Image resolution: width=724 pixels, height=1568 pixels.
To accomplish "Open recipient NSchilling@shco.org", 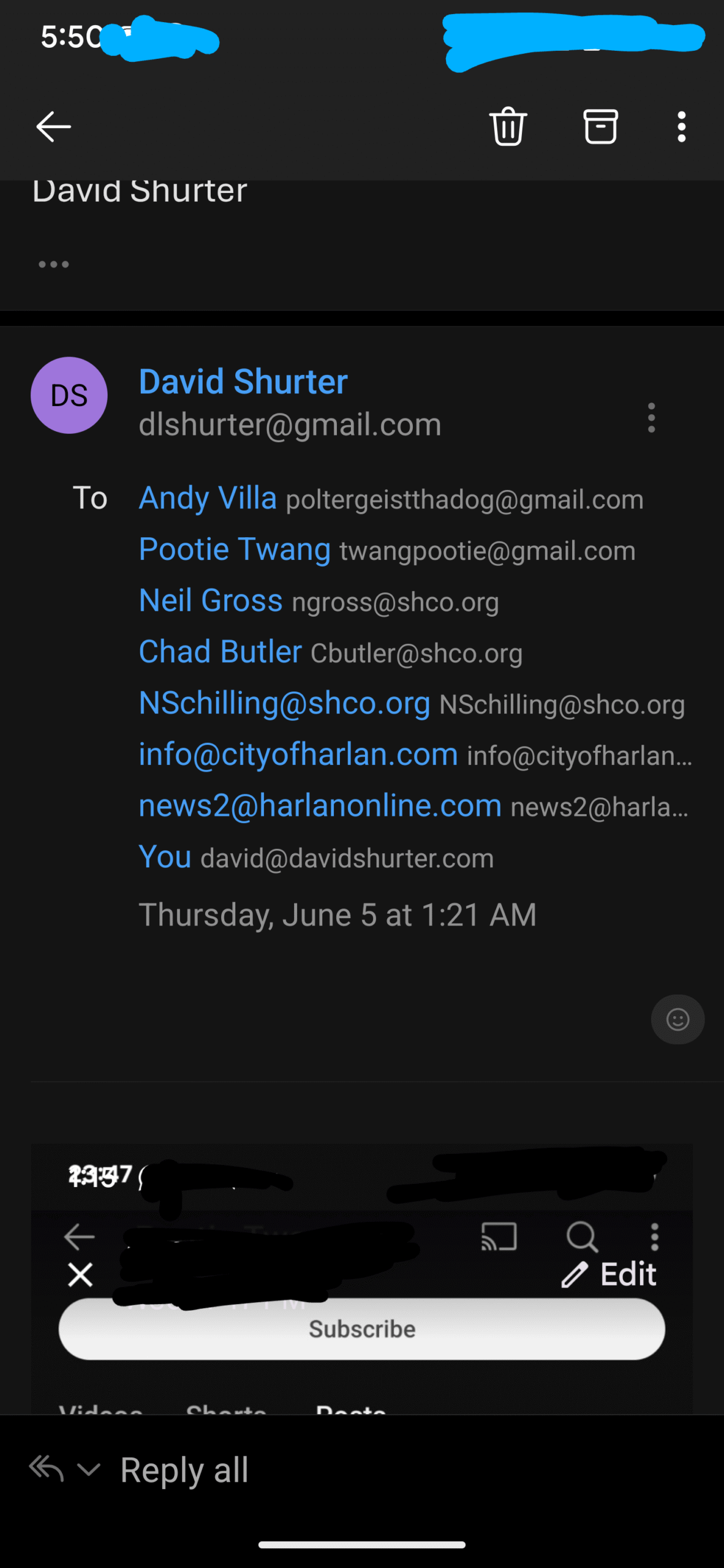I will [285, 703].
